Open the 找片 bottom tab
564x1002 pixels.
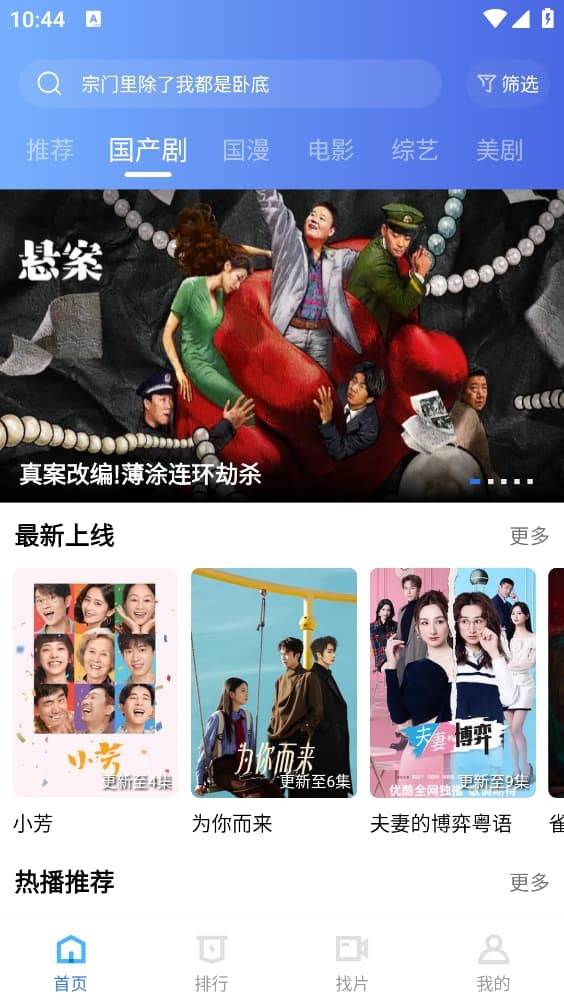pyautogui.click(x=352, y=963)
